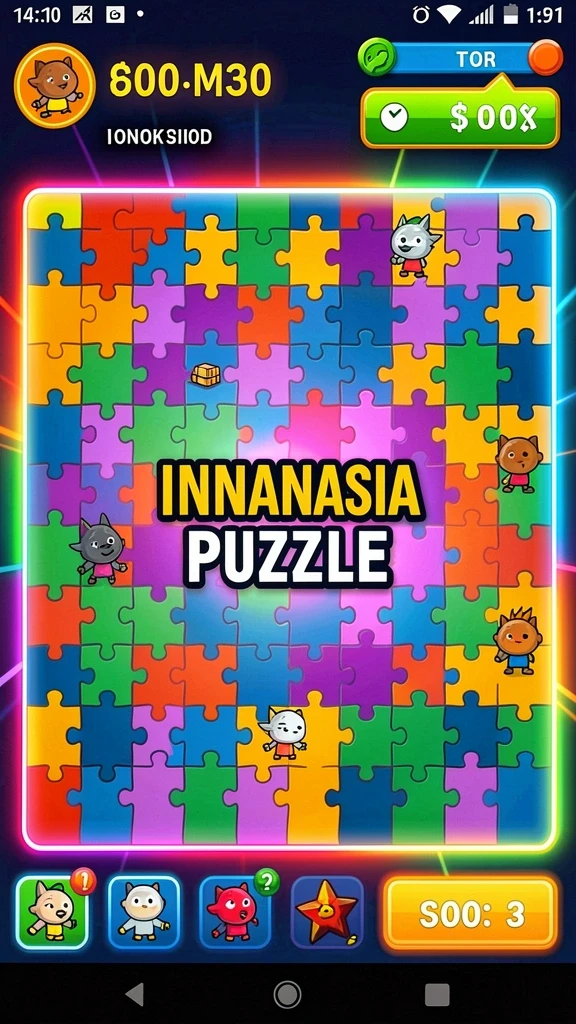Activate the red star power-up
This screenshot has width=576, height=1024.
tap(327, 912)
